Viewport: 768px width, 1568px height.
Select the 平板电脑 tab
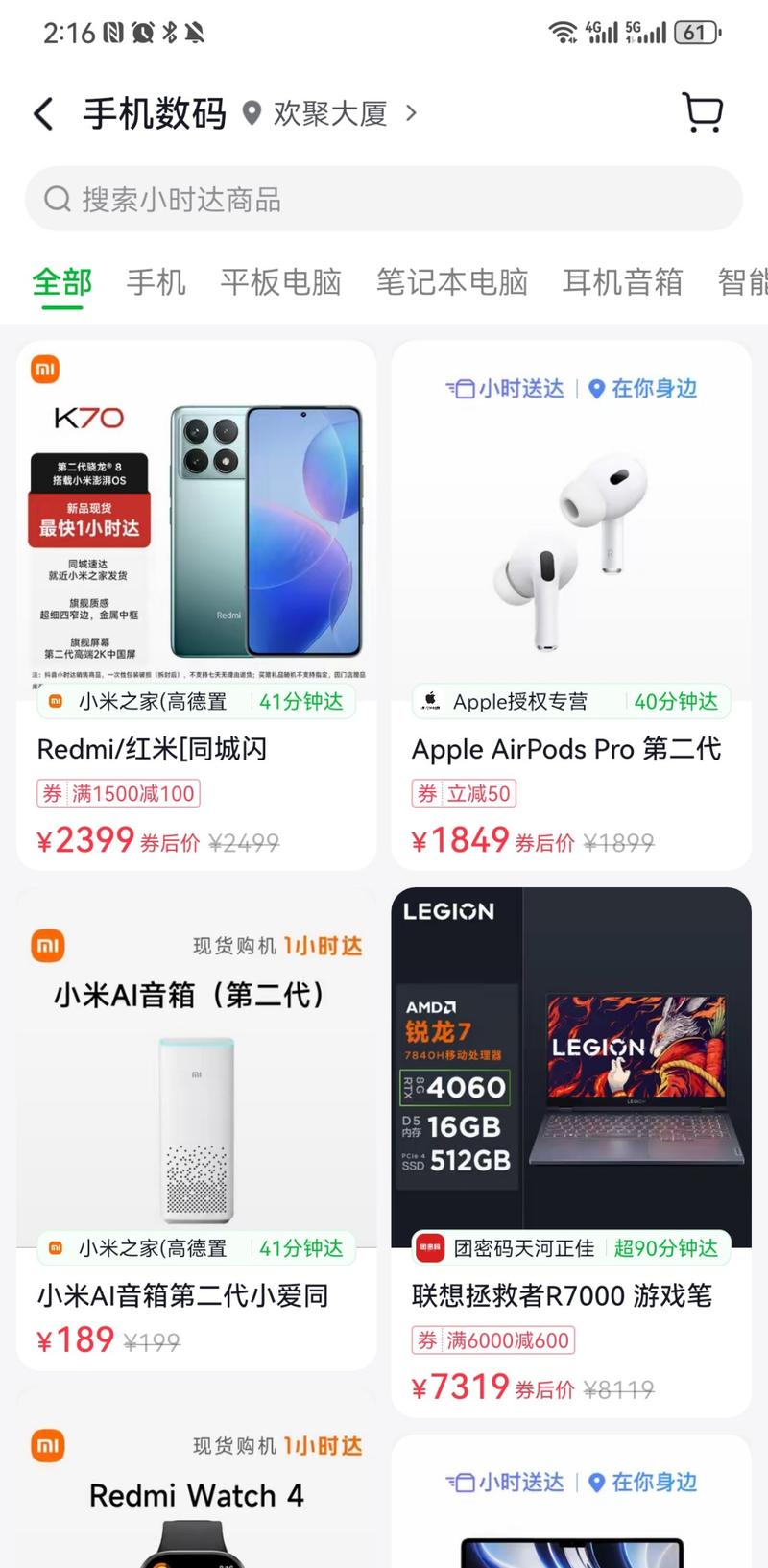280,282
